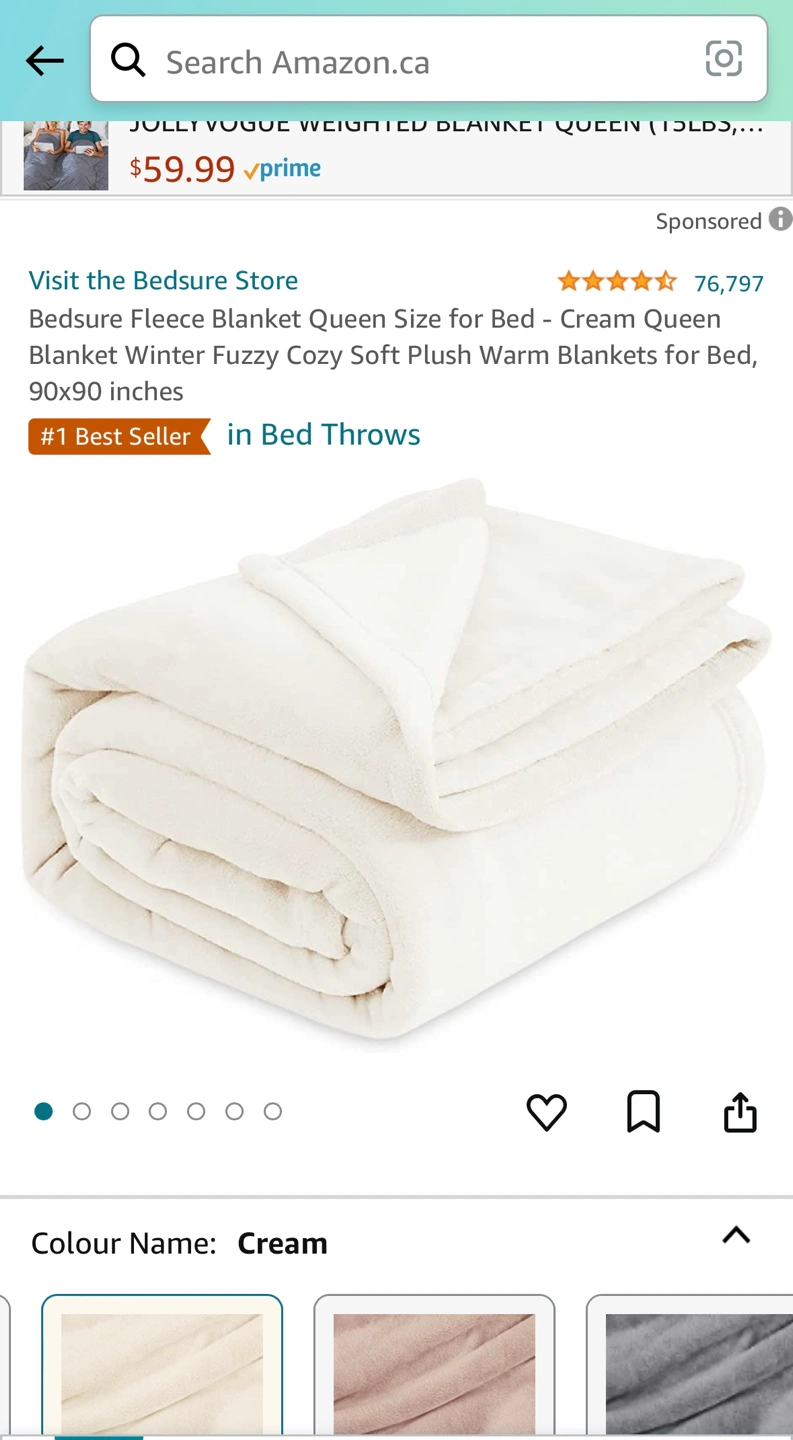This screenshot has height=1440, width=793.
Task: Choose the pink colour swatch
Action: 434,1370
